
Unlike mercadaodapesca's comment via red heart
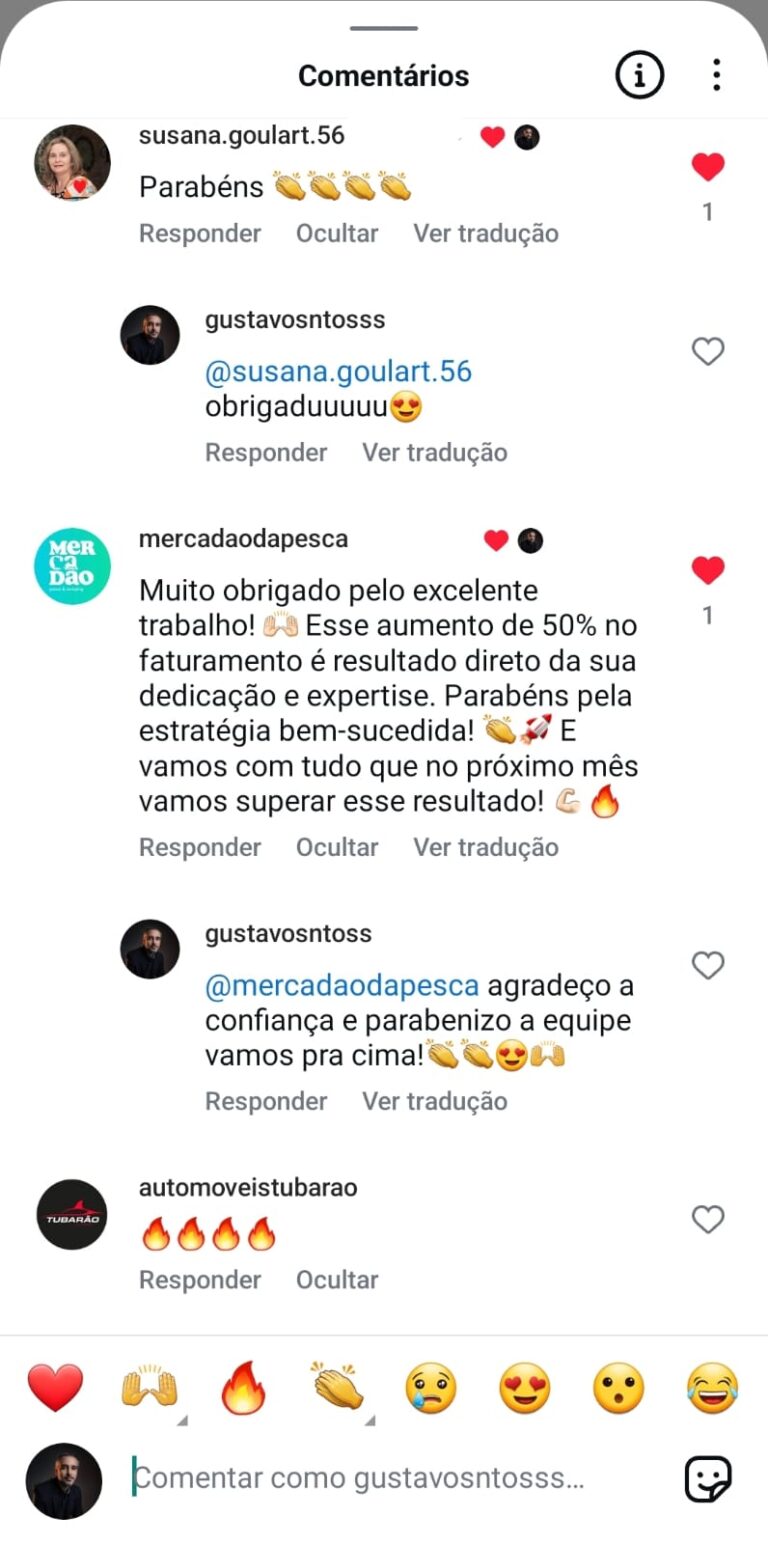708,569
